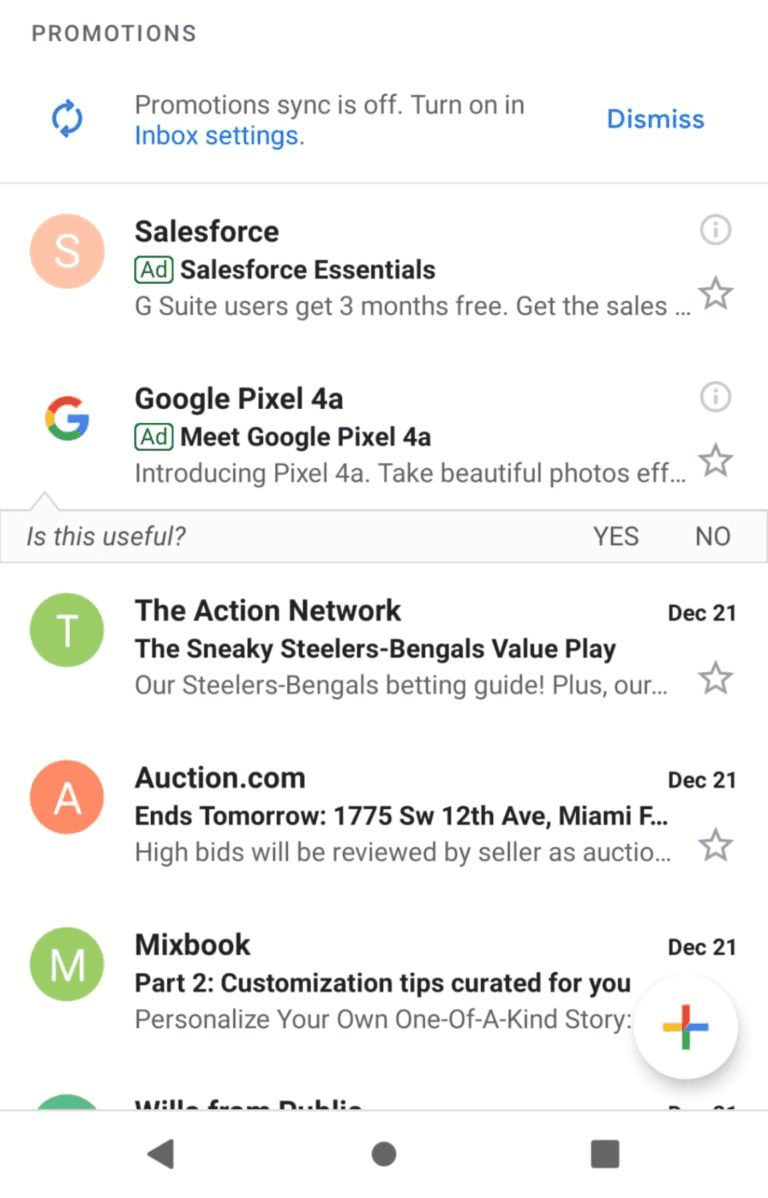
Task: Open info for the Google Pixel 4a ad
Action: point(715,397)
